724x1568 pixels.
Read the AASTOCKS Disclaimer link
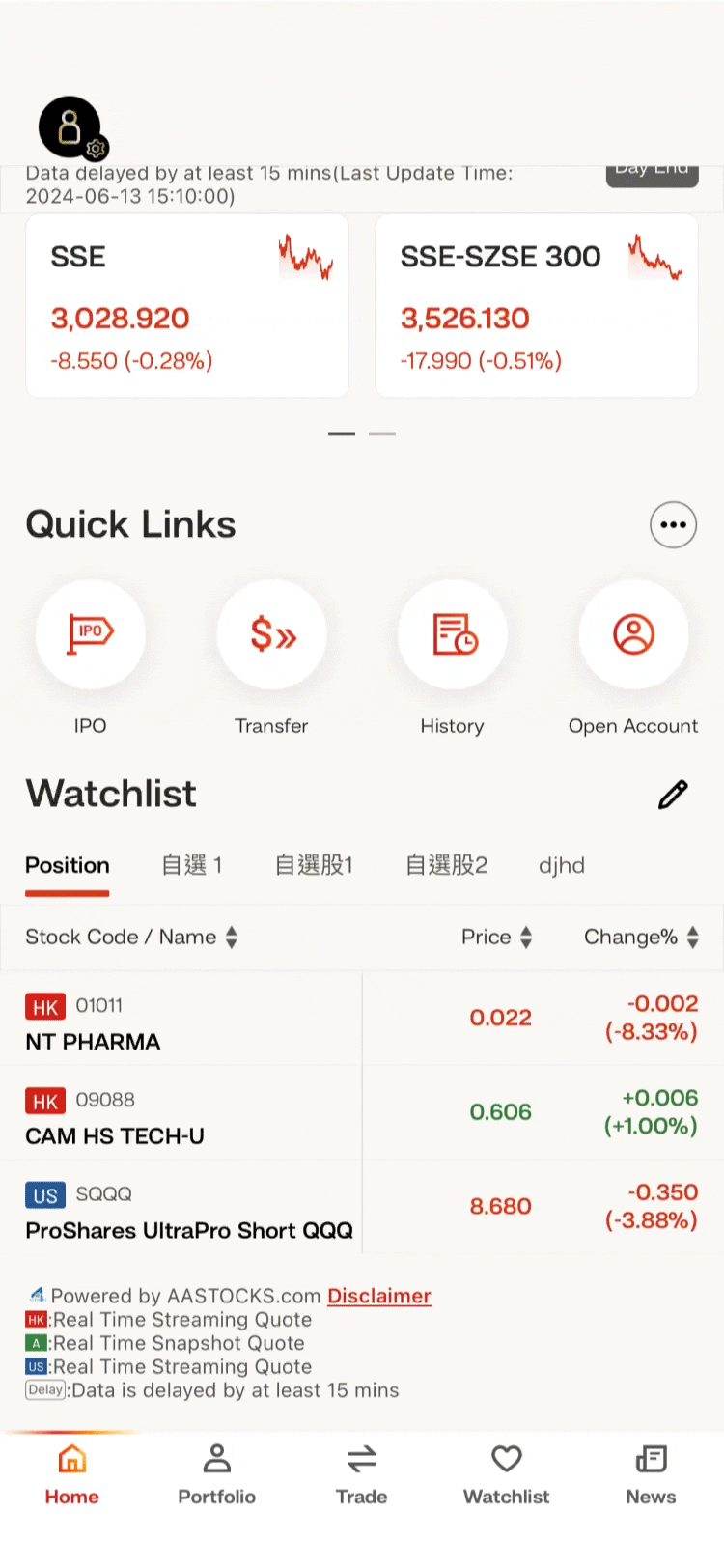(x=379, y=1296)
